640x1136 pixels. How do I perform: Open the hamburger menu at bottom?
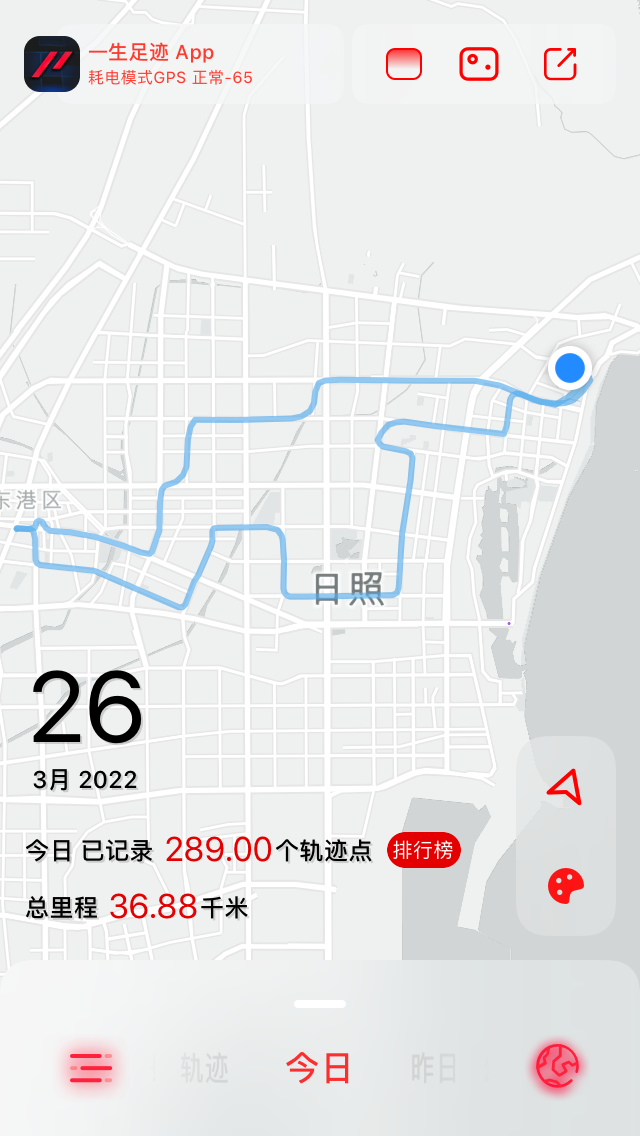pos(91,1067)
